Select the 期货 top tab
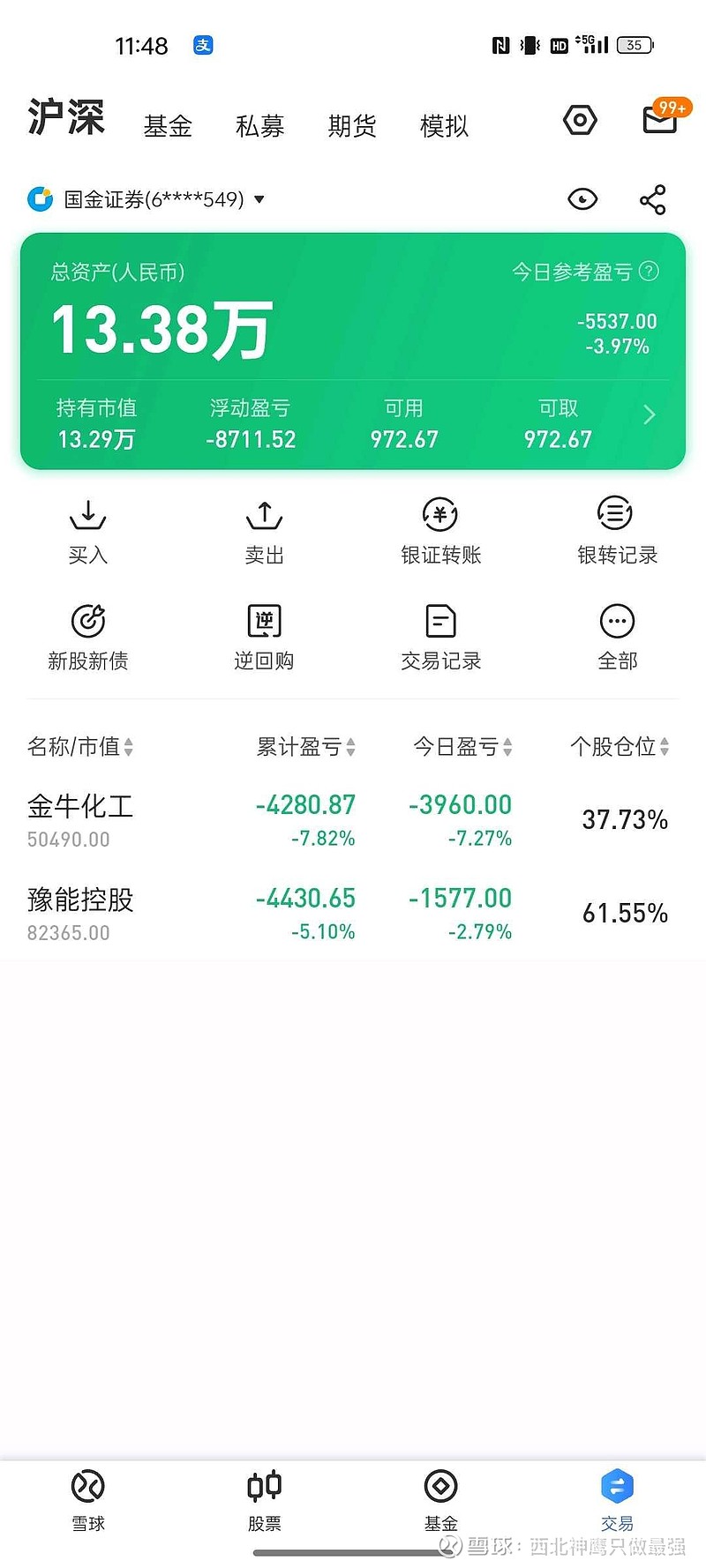 (x=352, y=126)
